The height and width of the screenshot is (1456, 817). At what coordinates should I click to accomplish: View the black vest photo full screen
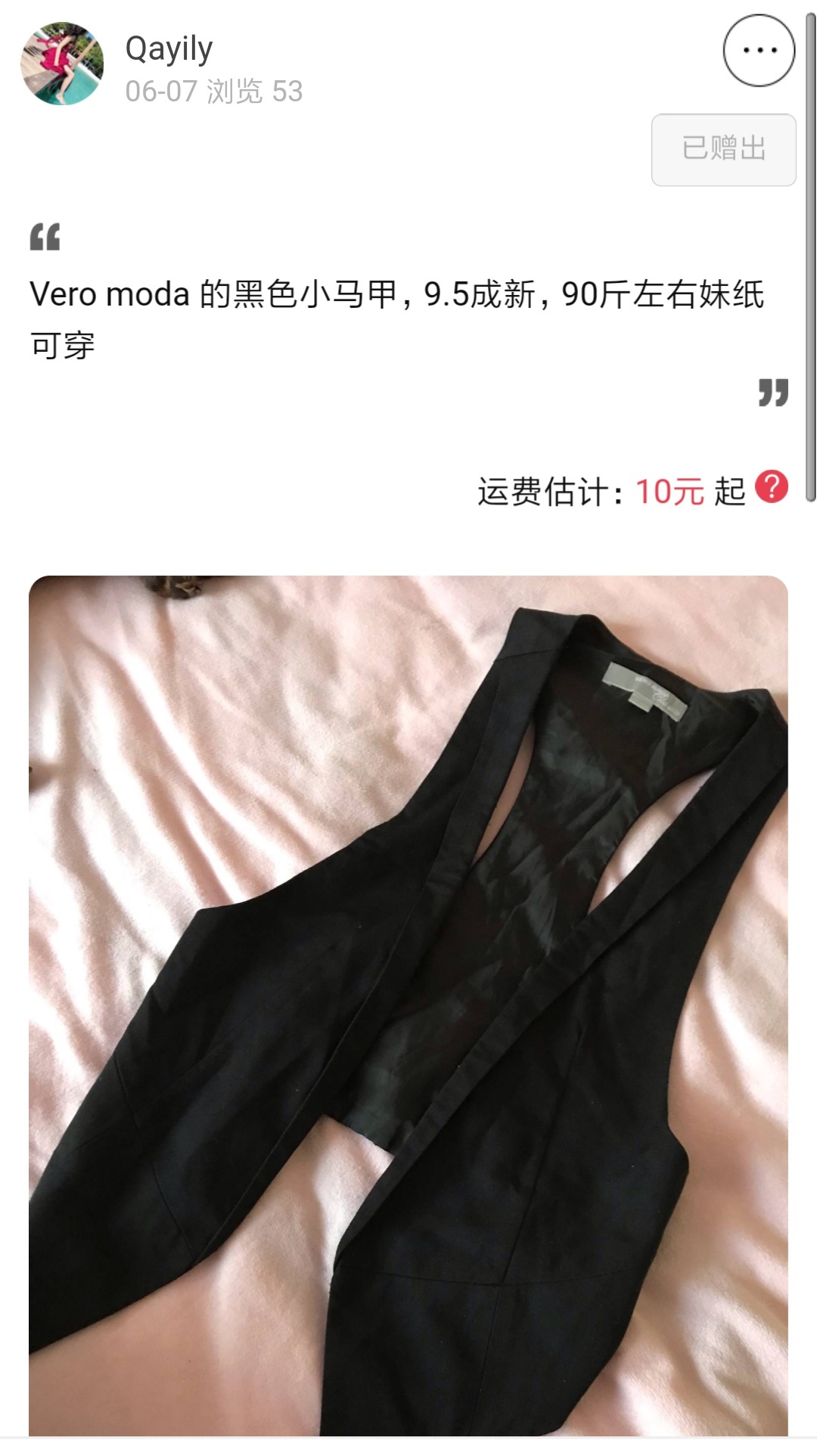click(x=408, y=1005)
